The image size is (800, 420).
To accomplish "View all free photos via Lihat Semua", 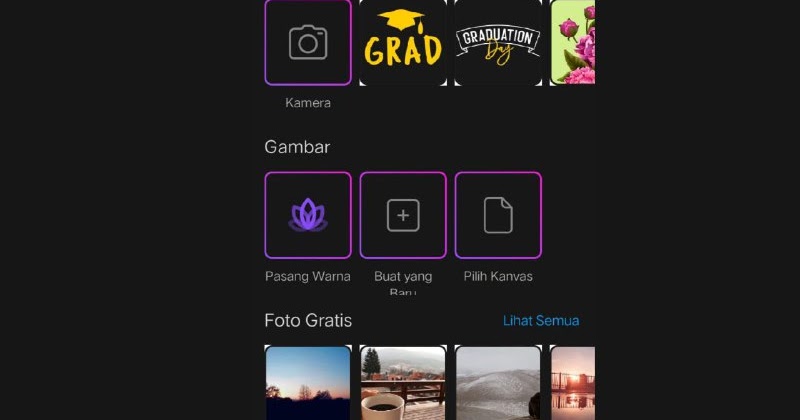I will point(541,321).
